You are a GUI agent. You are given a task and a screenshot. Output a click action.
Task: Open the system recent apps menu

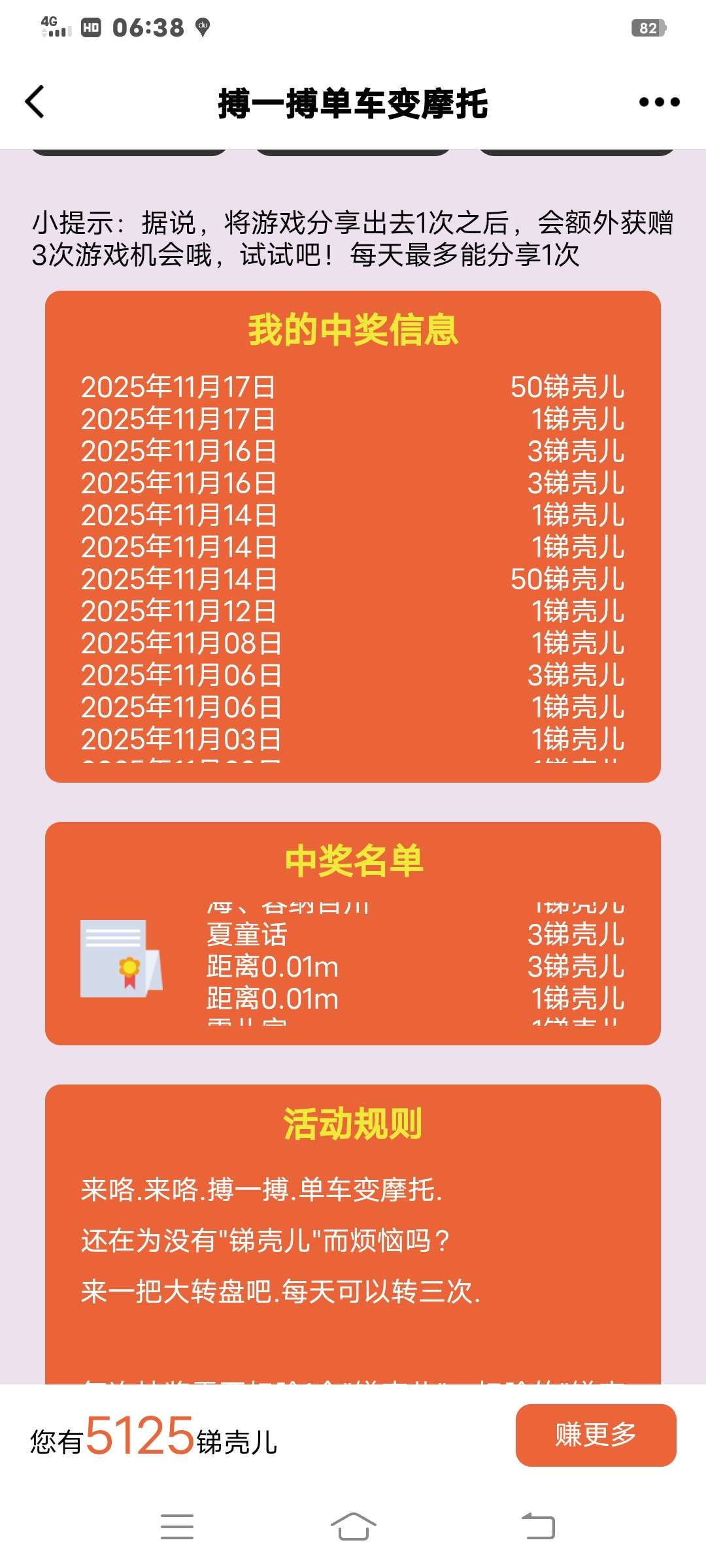click(x=177, y=1527)
